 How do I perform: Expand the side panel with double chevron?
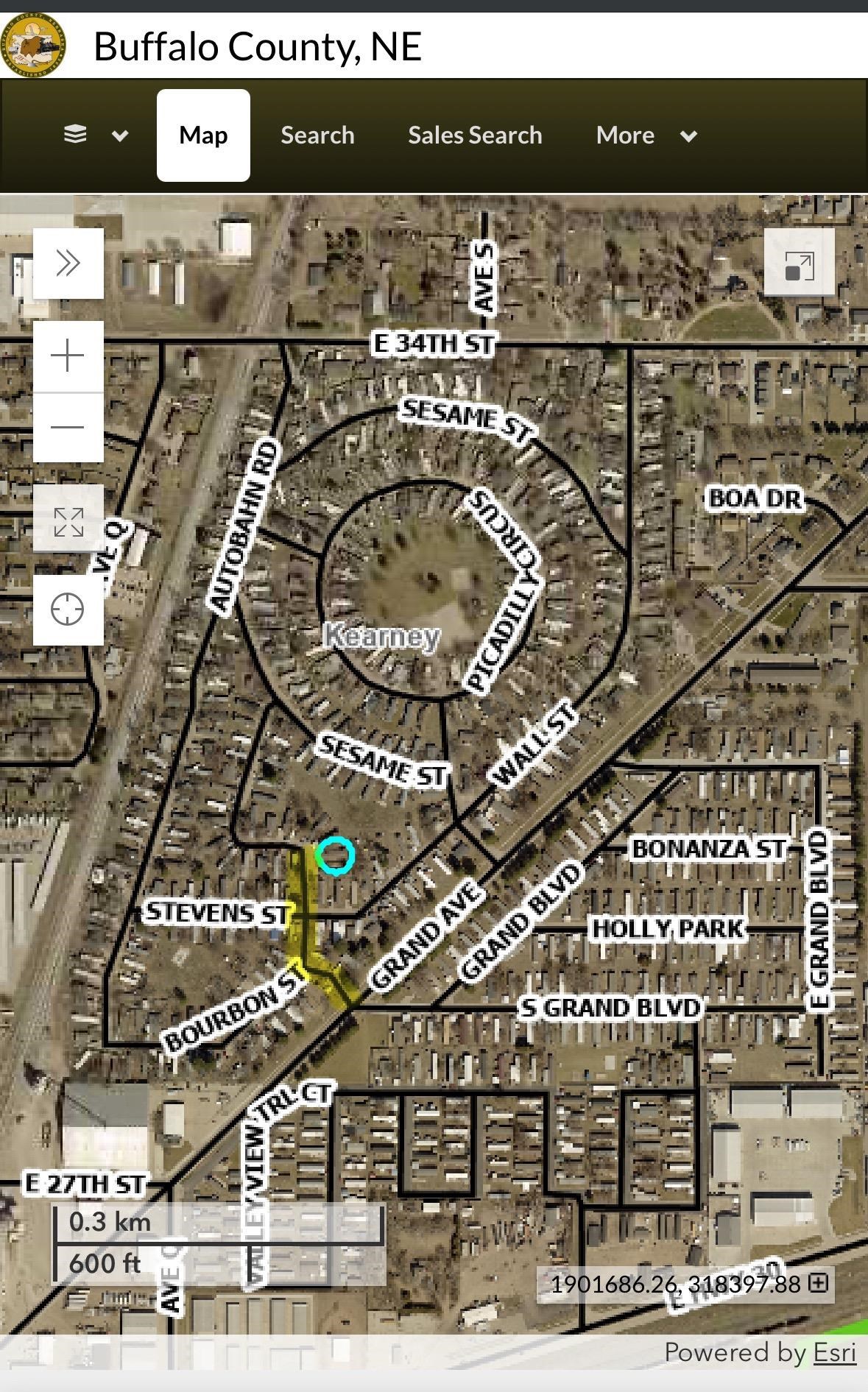pyautogui.click(x=68, y=263)
